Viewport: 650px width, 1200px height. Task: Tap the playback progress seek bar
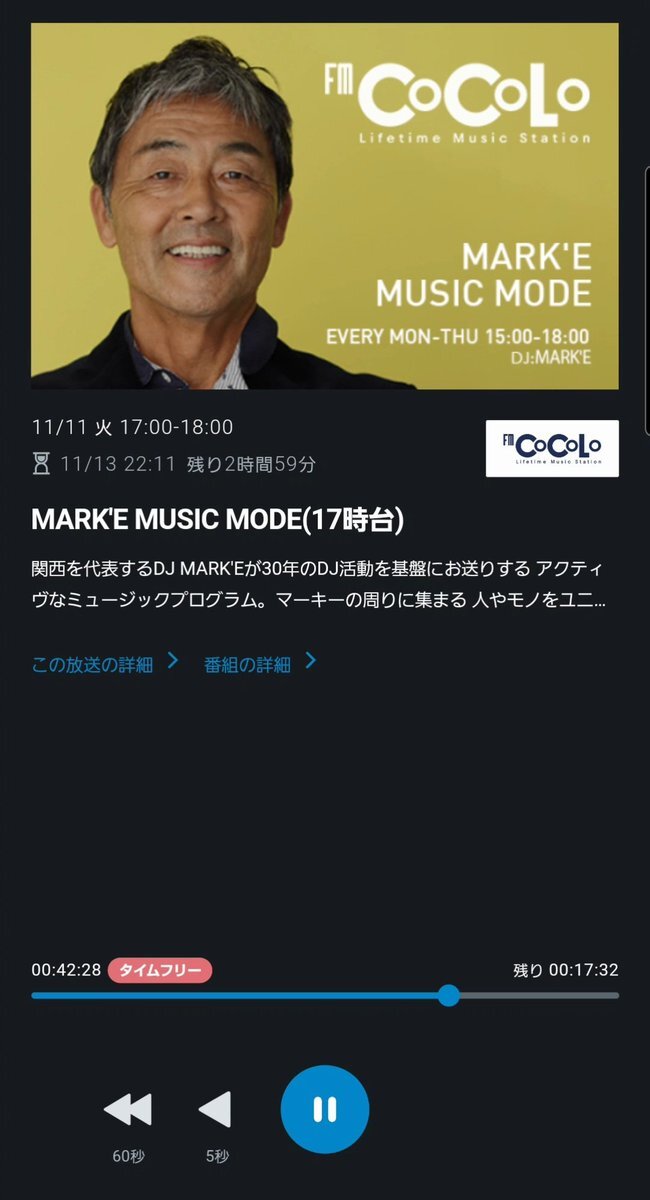point(325,995)
